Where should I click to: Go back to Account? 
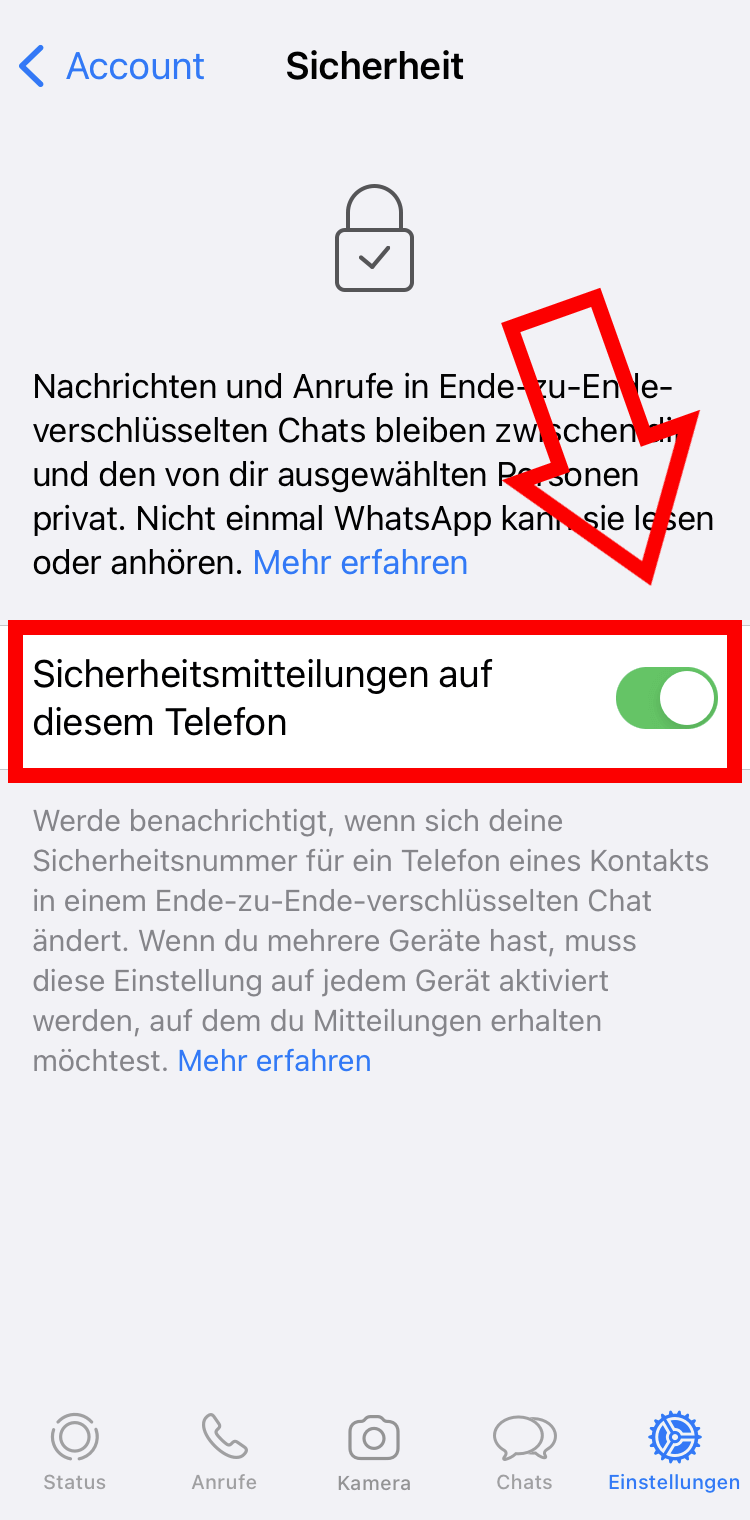click(x=112, y=66)
